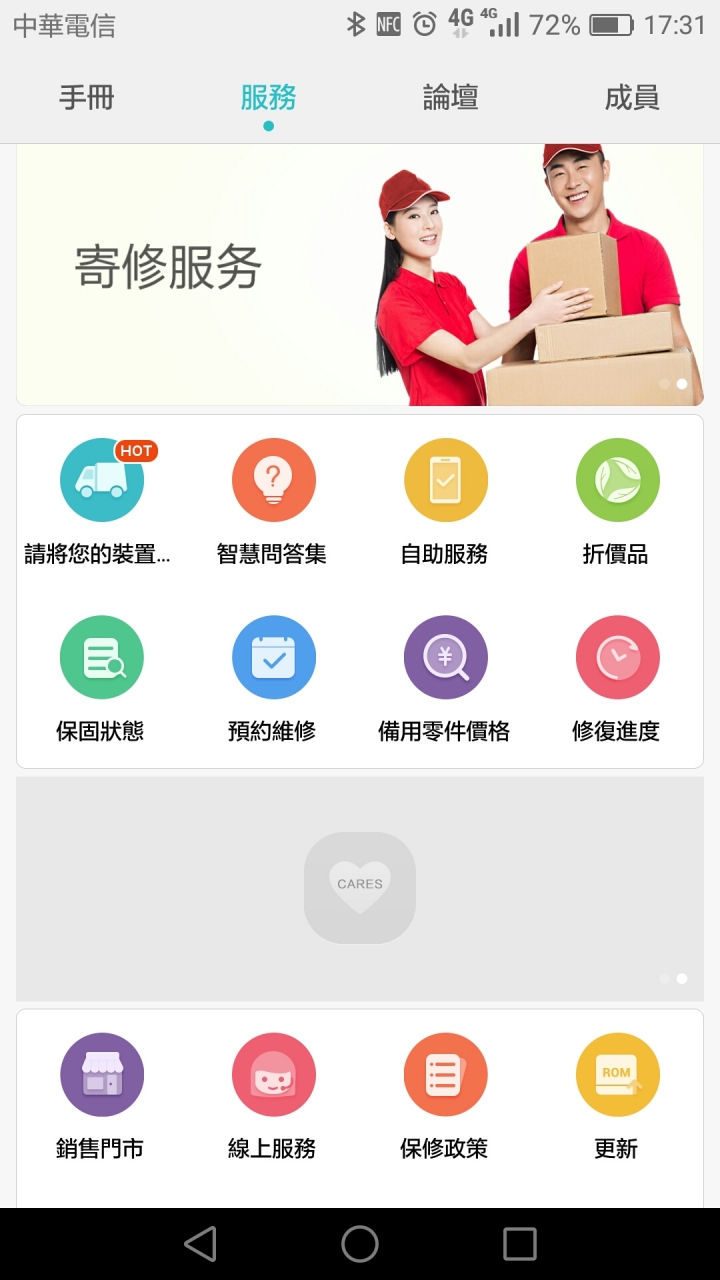The width and height of the screenshot is (720, 1280).
Task: Check 修復進度
Action: point(617,658)
